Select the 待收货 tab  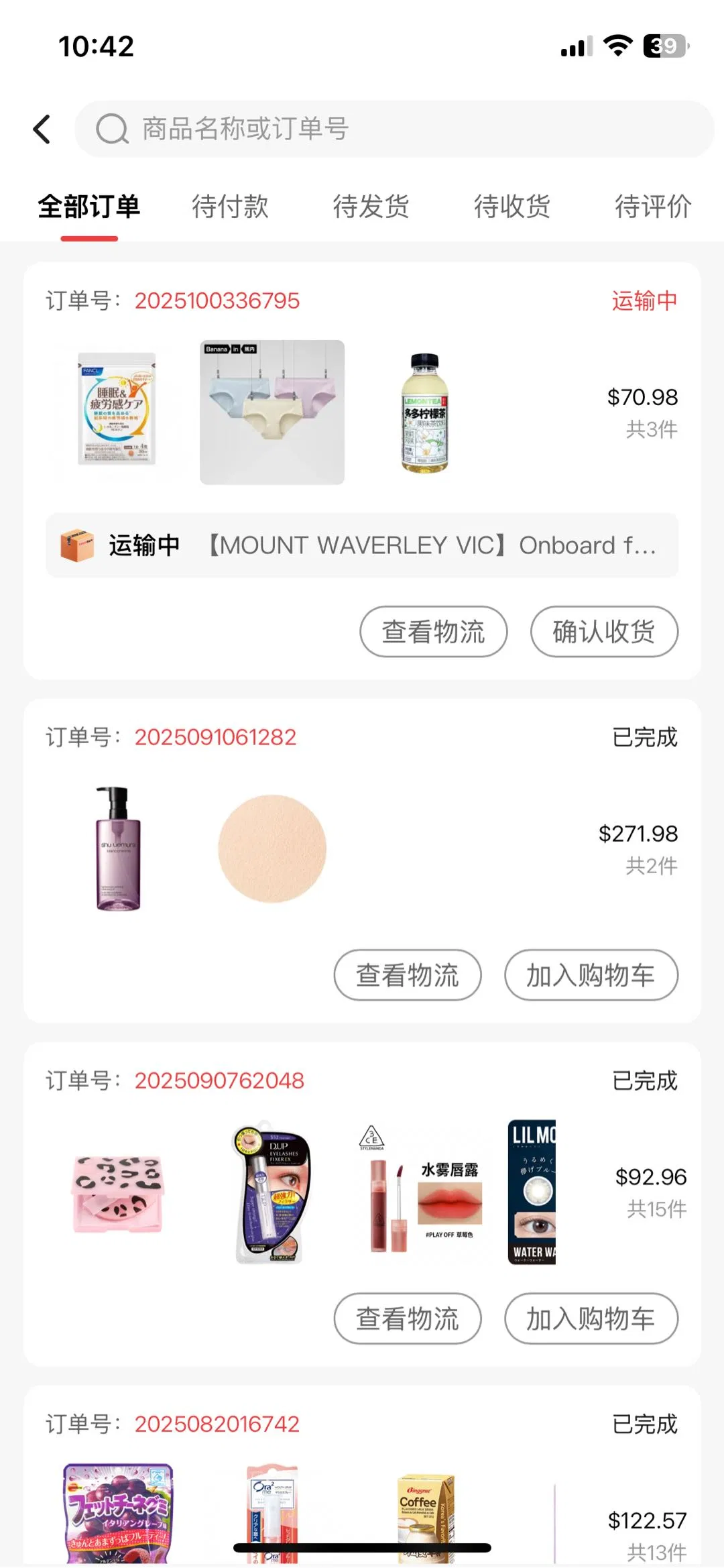pyautogui.click(x=512, y=207)
